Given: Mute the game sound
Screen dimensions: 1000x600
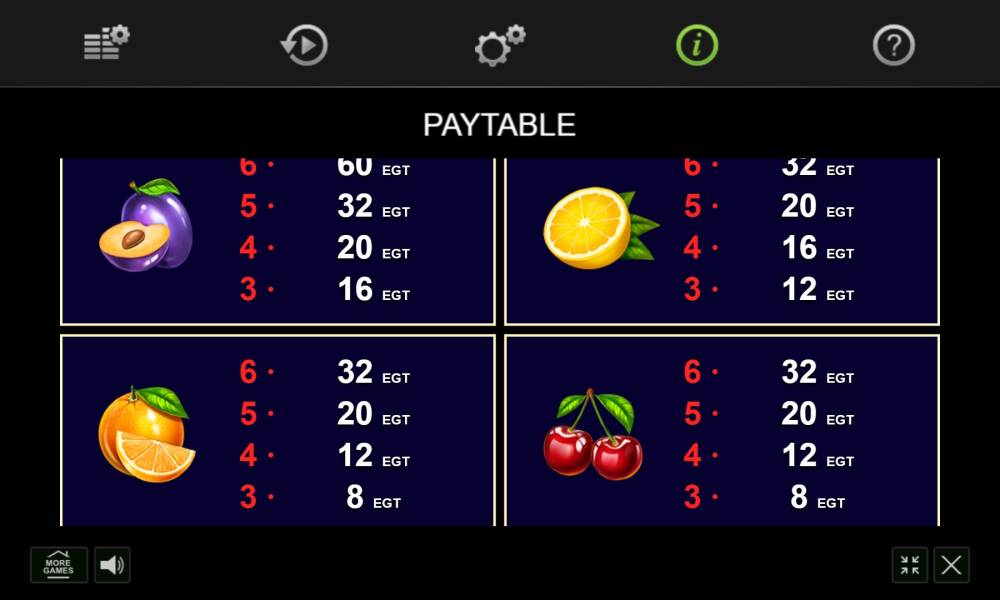Looking at the screenshot, I should click(x=113, y=565).
